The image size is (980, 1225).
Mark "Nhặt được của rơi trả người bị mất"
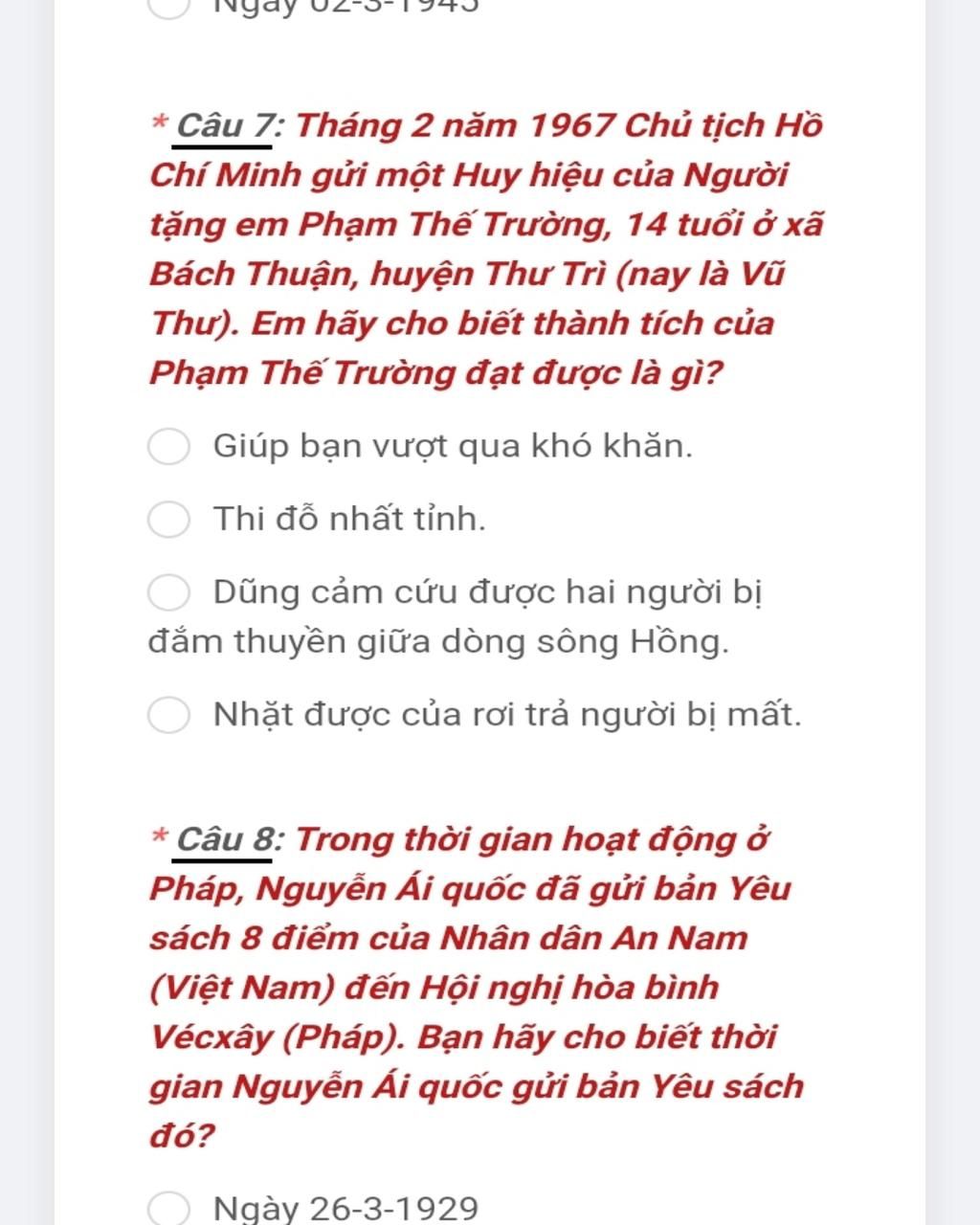[x=169, y=714]
